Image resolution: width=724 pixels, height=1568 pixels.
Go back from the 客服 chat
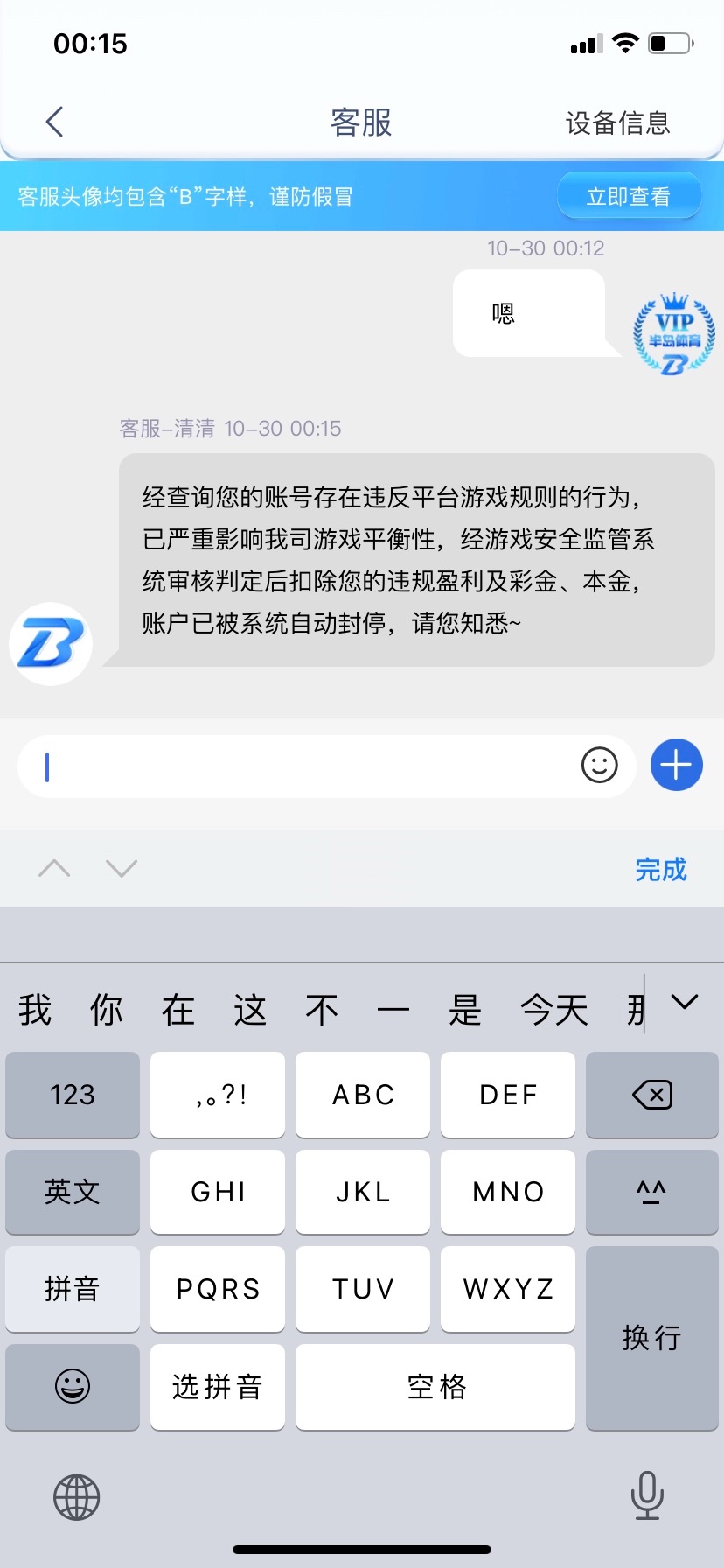(54, 122)
